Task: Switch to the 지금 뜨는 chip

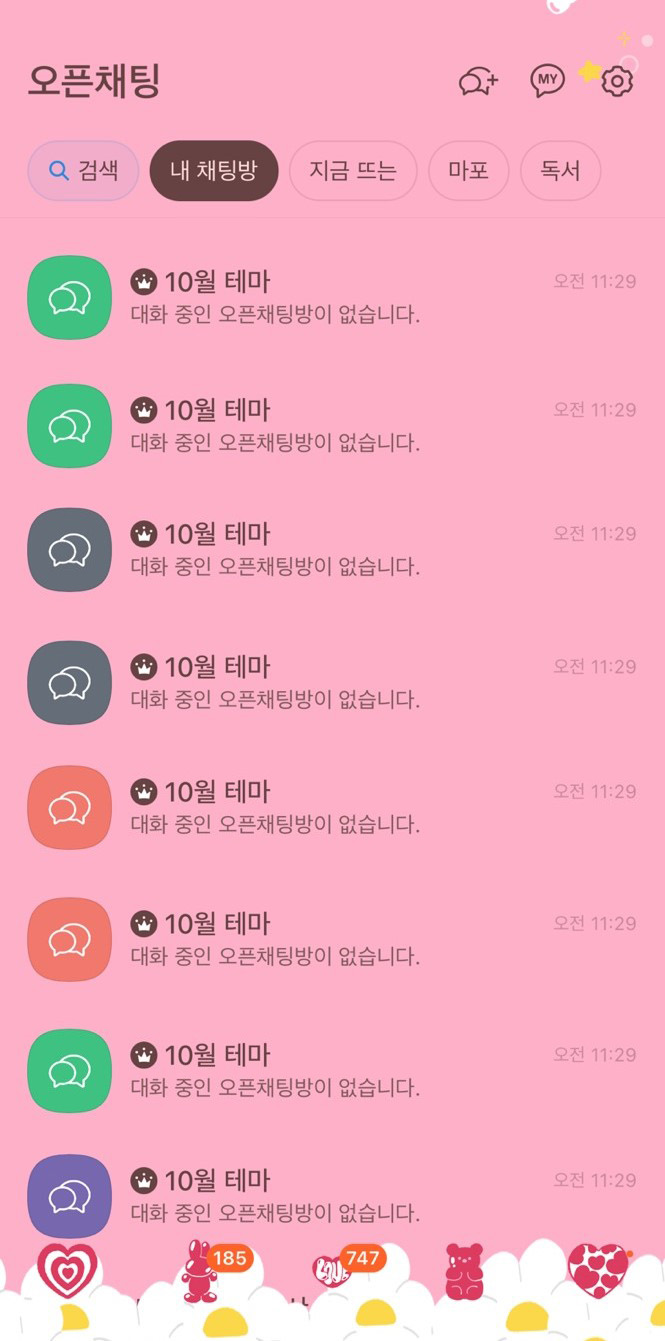Action: click(x=352, y=171)
